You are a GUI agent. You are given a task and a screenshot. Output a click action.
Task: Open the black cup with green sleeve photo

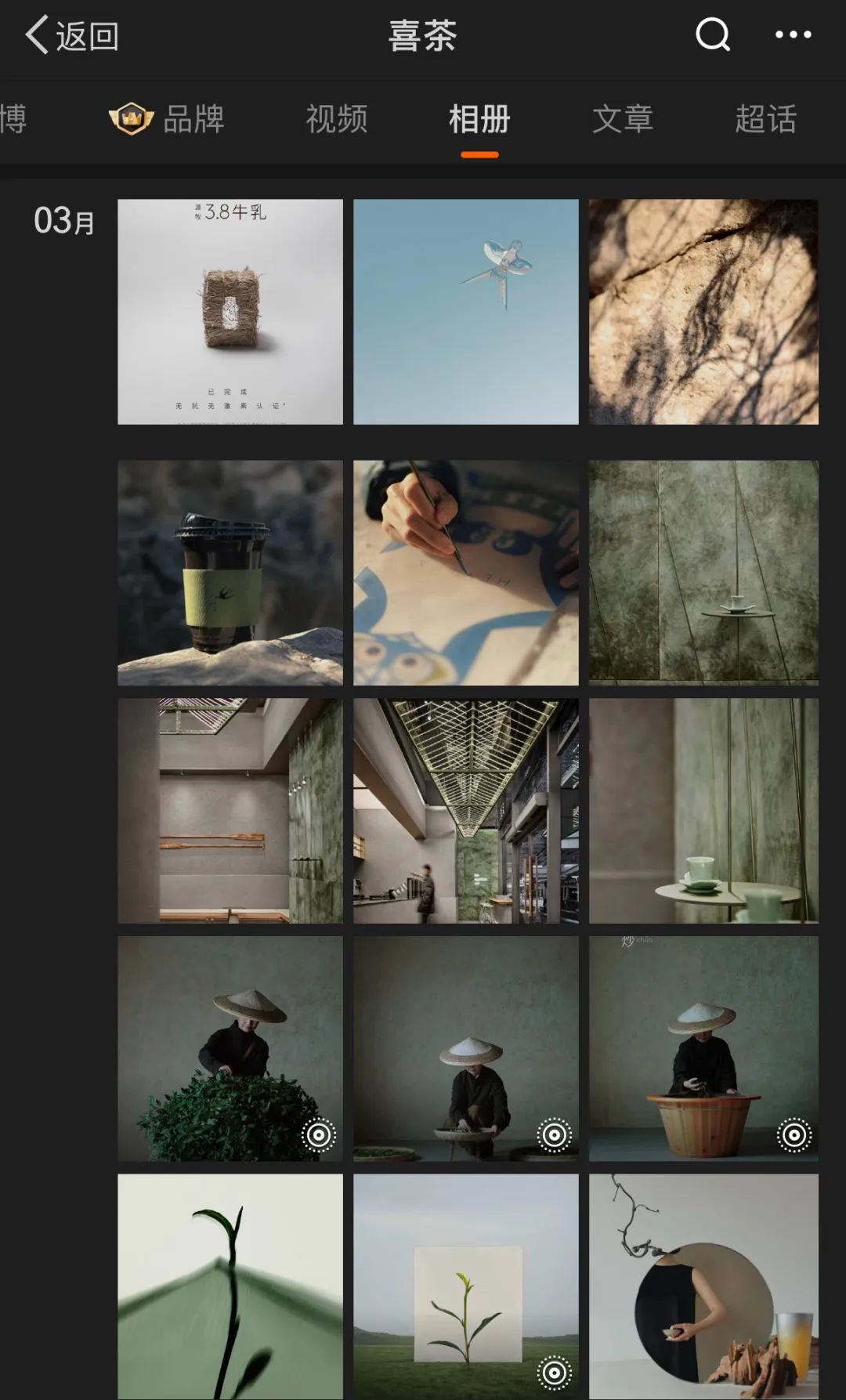click(230, 573)
